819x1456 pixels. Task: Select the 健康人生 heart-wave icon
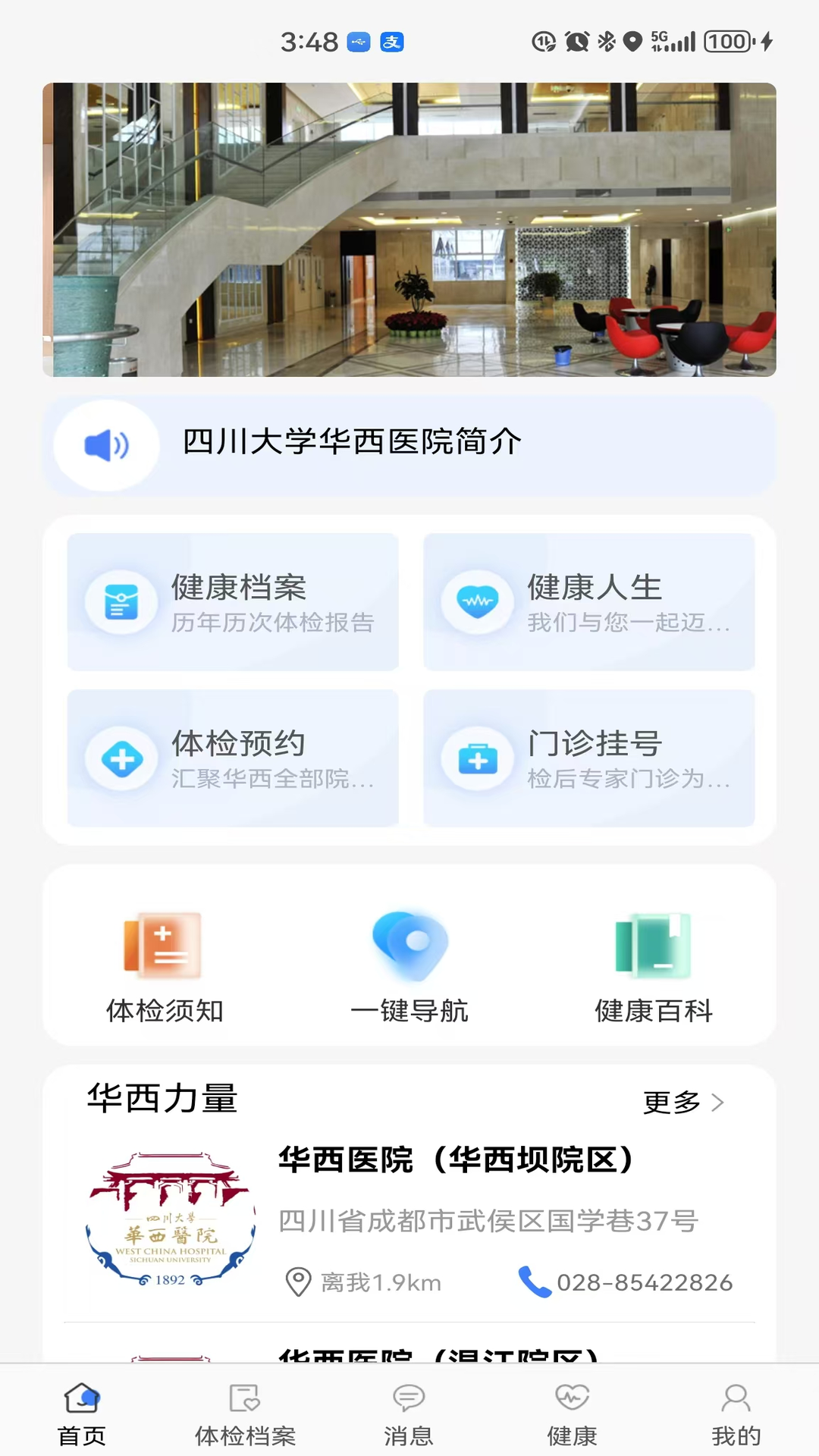[477, 603]
